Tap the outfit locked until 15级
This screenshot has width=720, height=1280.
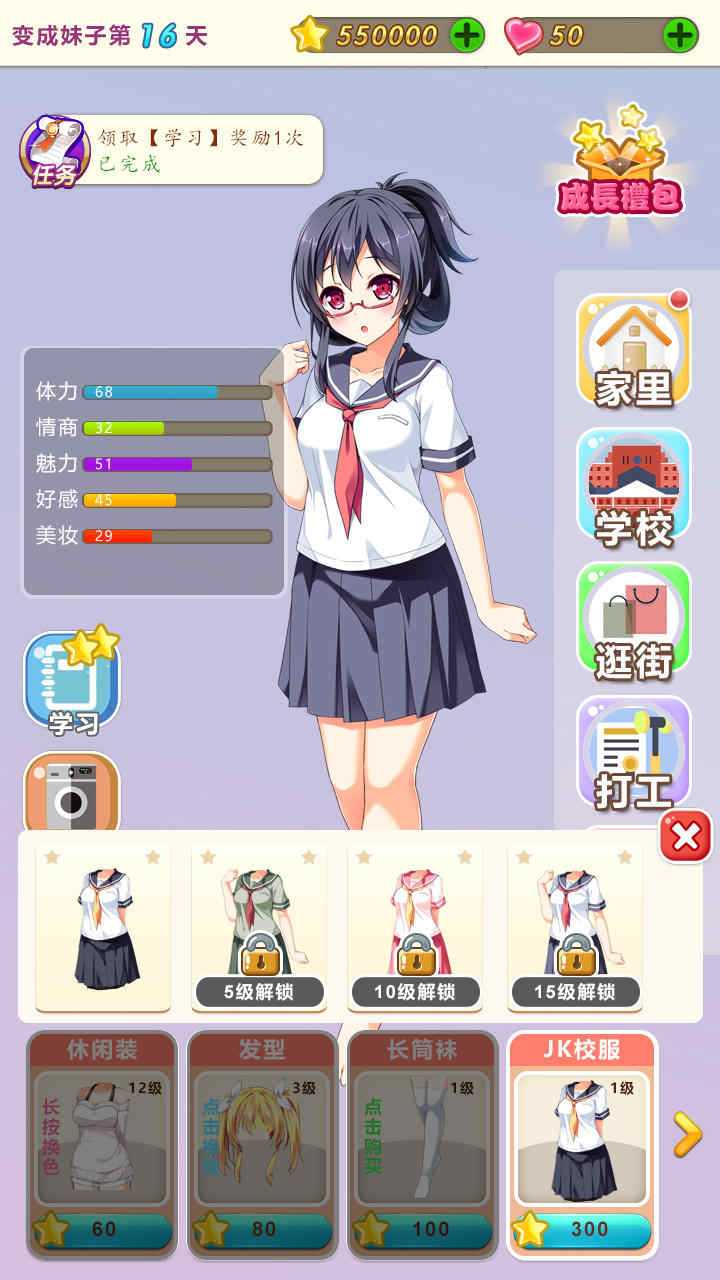tap(575, 927)
